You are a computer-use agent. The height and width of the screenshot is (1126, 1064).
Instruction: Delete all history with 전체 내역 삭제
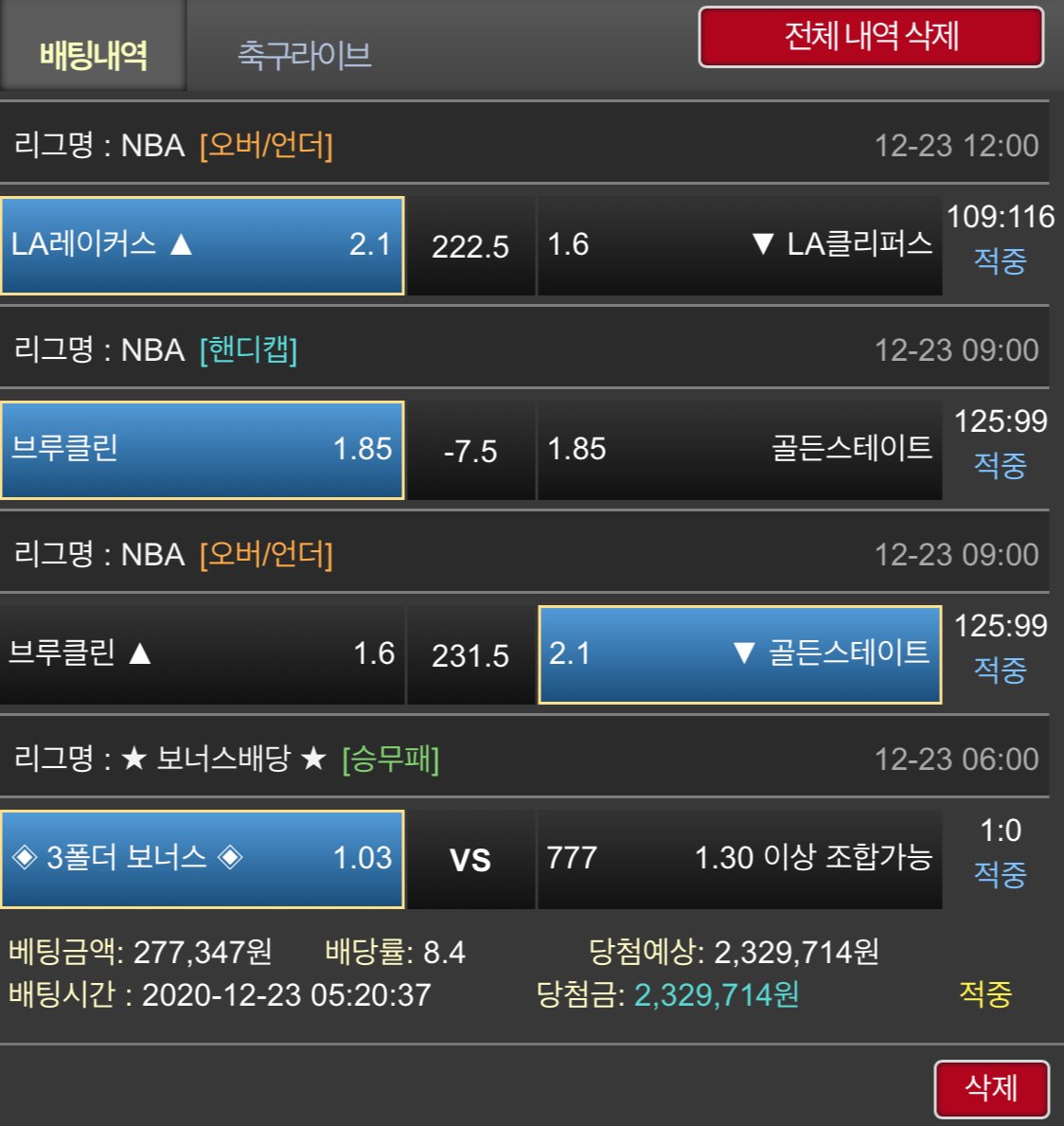pos(871,37)
